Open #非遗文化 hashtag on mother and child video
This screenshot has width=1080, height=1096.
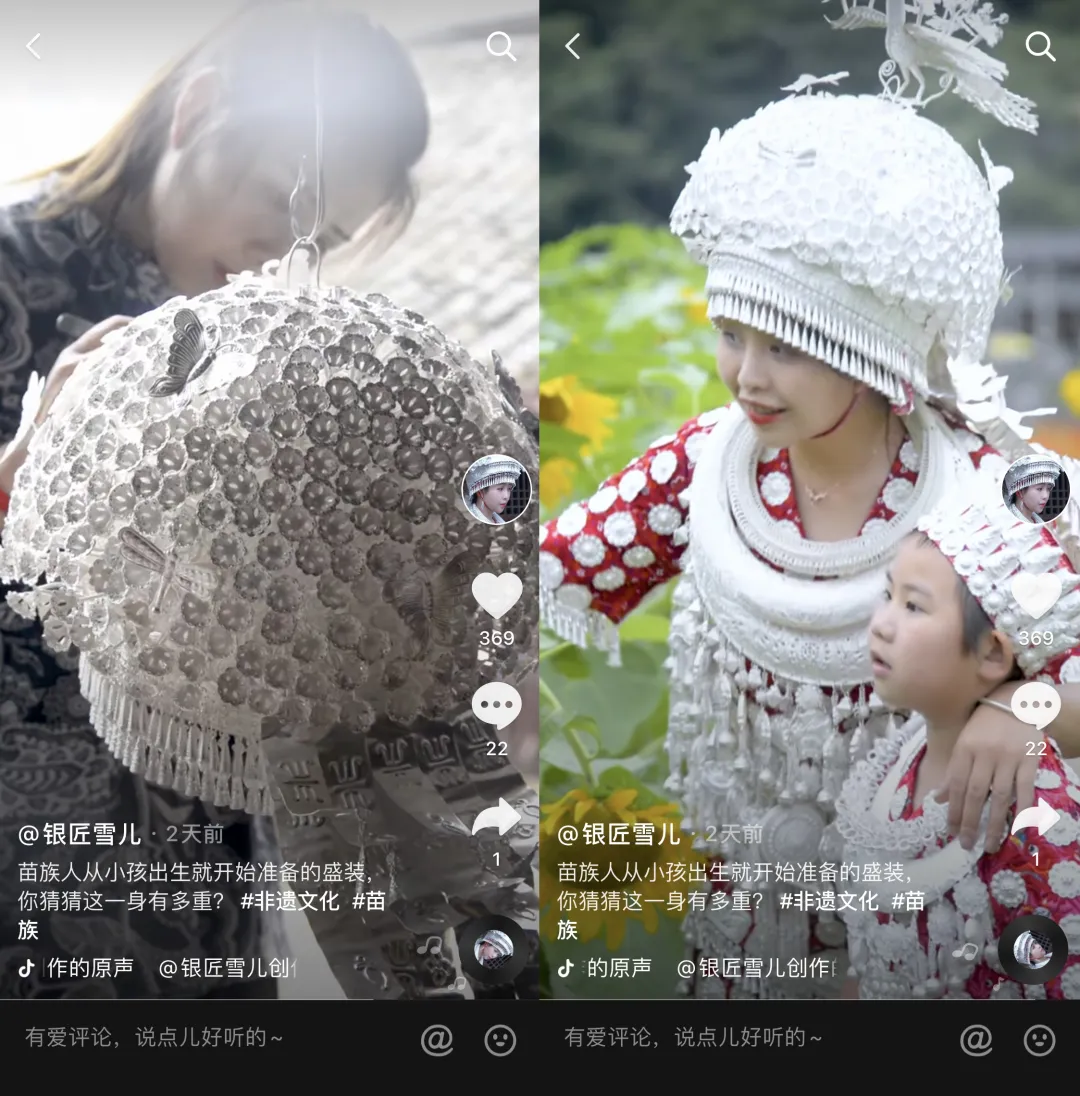pyautogui.click(x=829, y=901)
